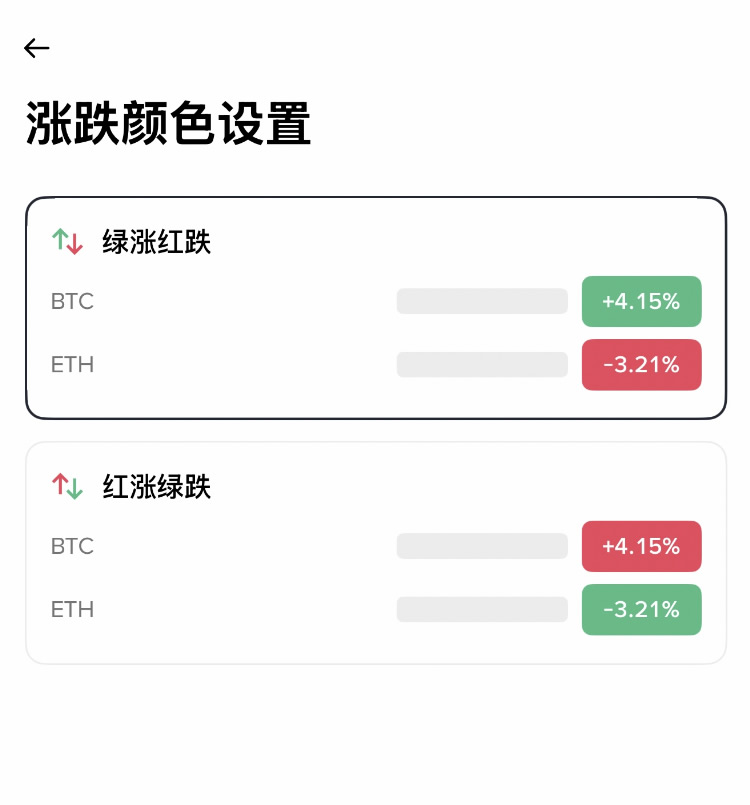Click the red -3.21% badge for ETH

[x=641, y=365]
